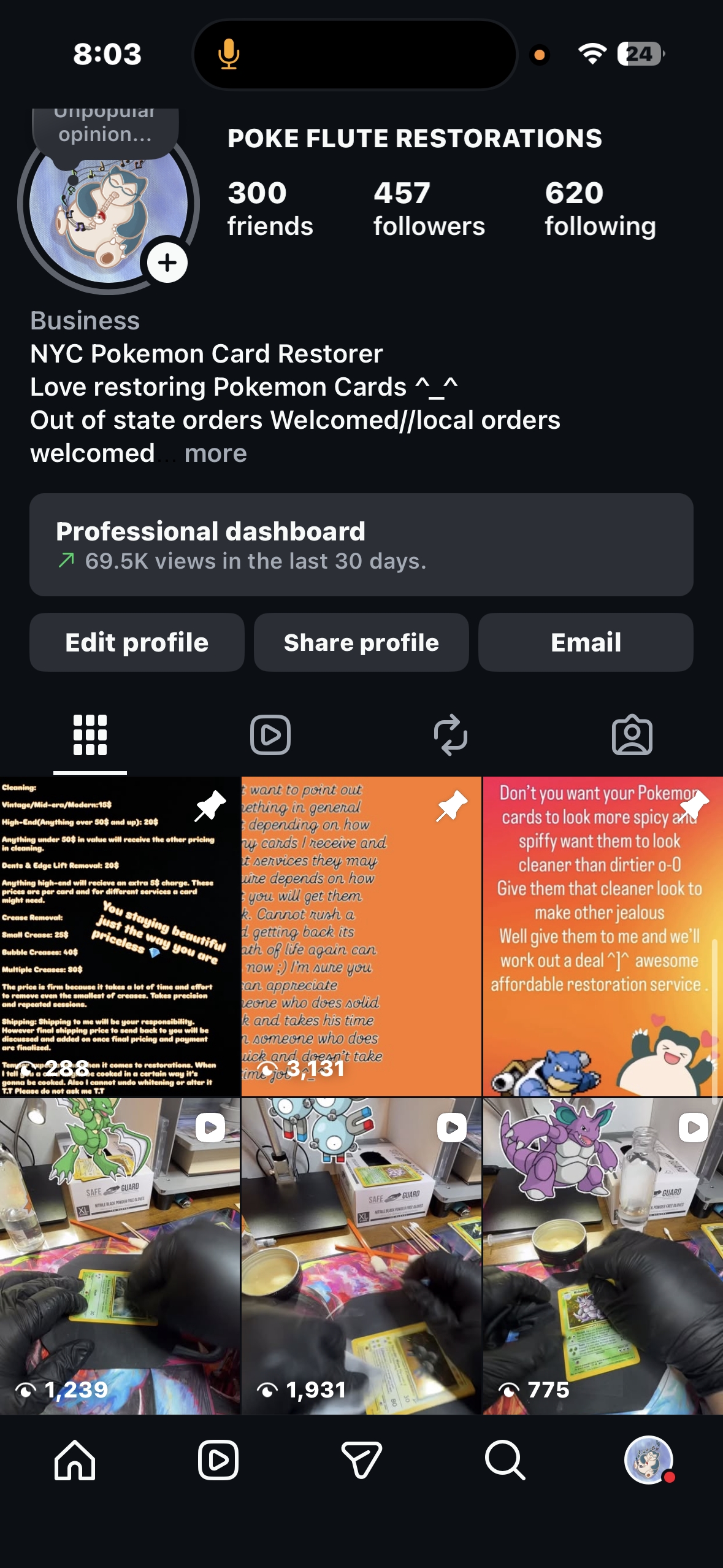Expand bio with the more link
This screenshot has height=1568, width=723.
pos(215,453)
